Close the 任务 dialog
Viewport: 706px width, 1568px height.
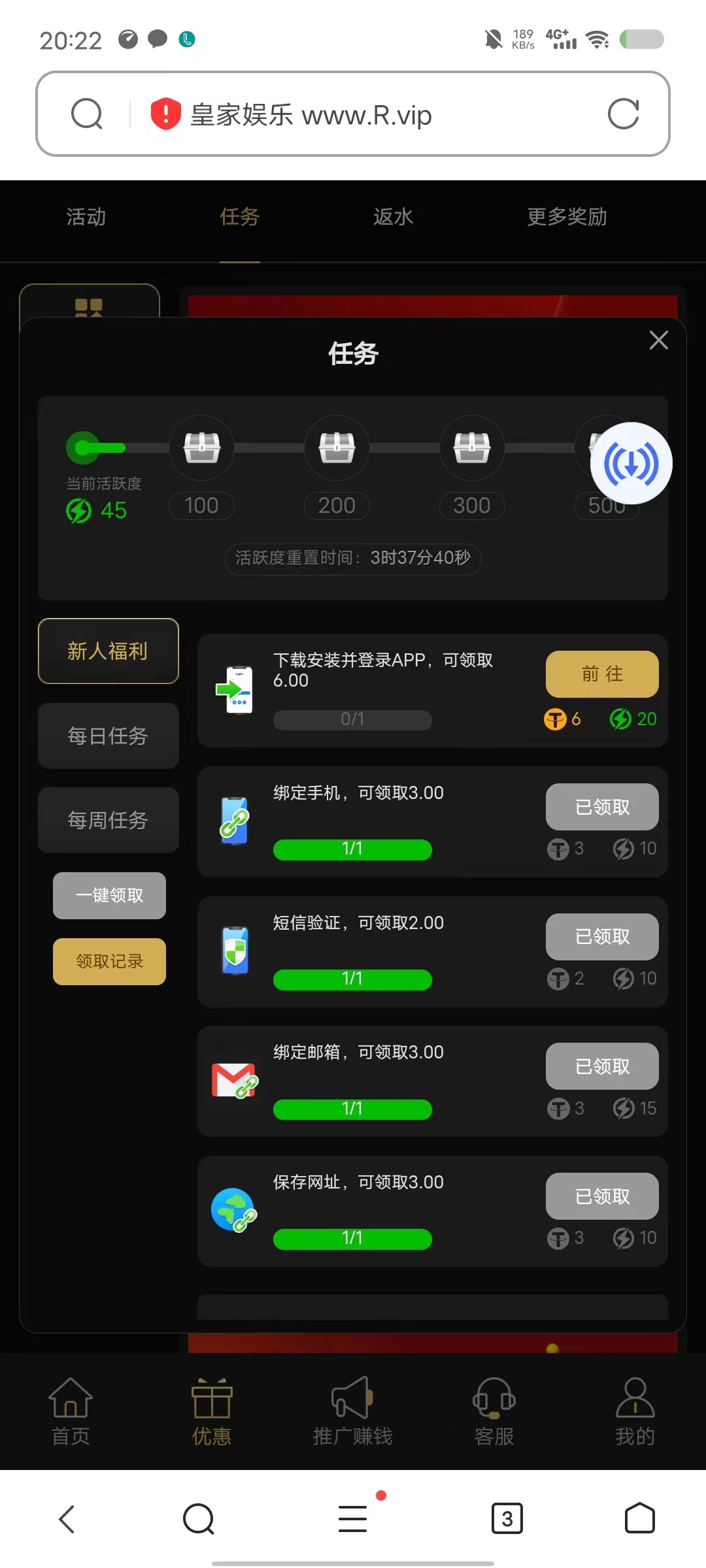[658, 340]
